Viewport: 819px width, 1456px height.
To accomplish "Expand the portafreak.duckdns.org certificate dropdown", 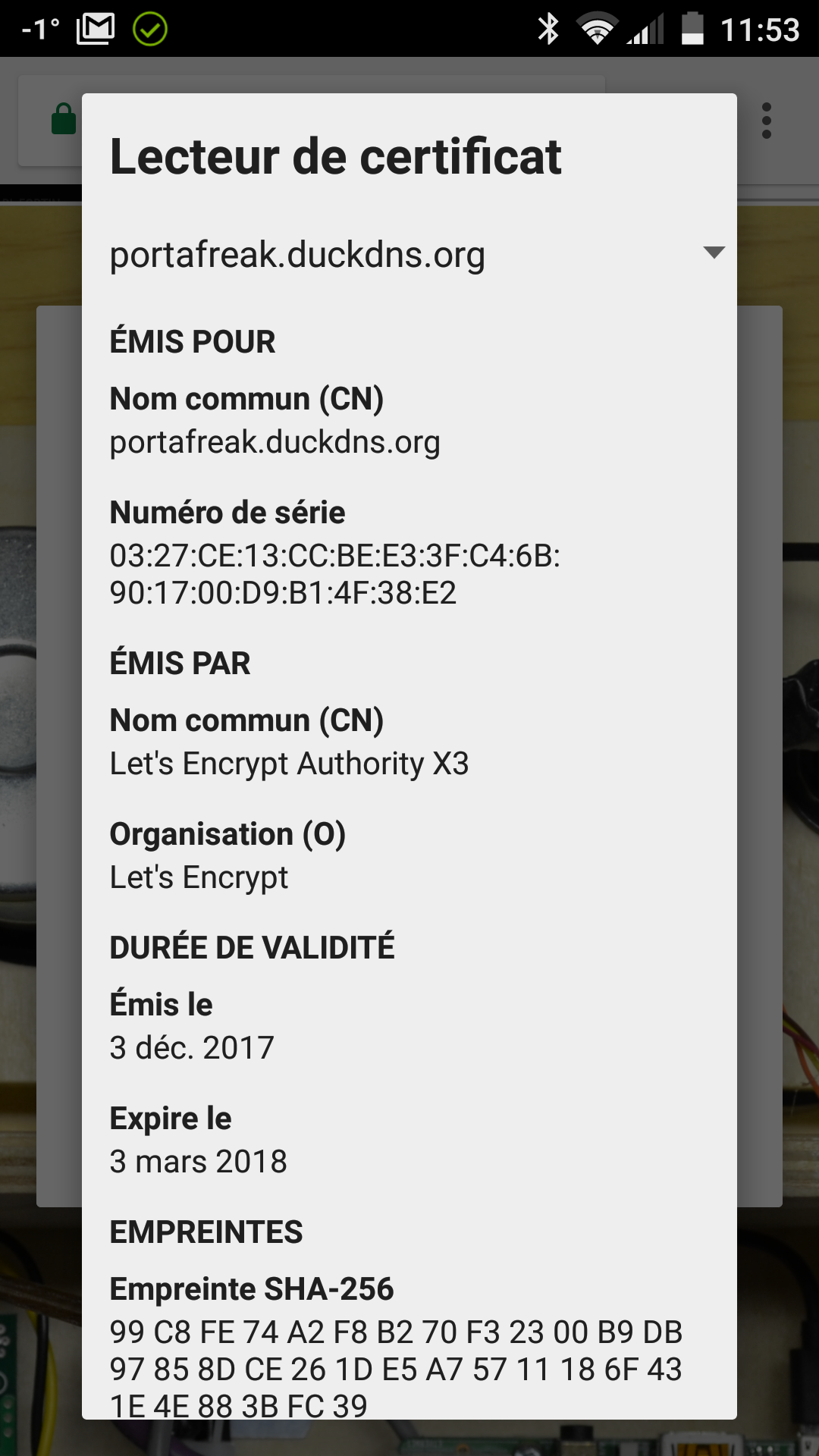I will coord(714,253).
